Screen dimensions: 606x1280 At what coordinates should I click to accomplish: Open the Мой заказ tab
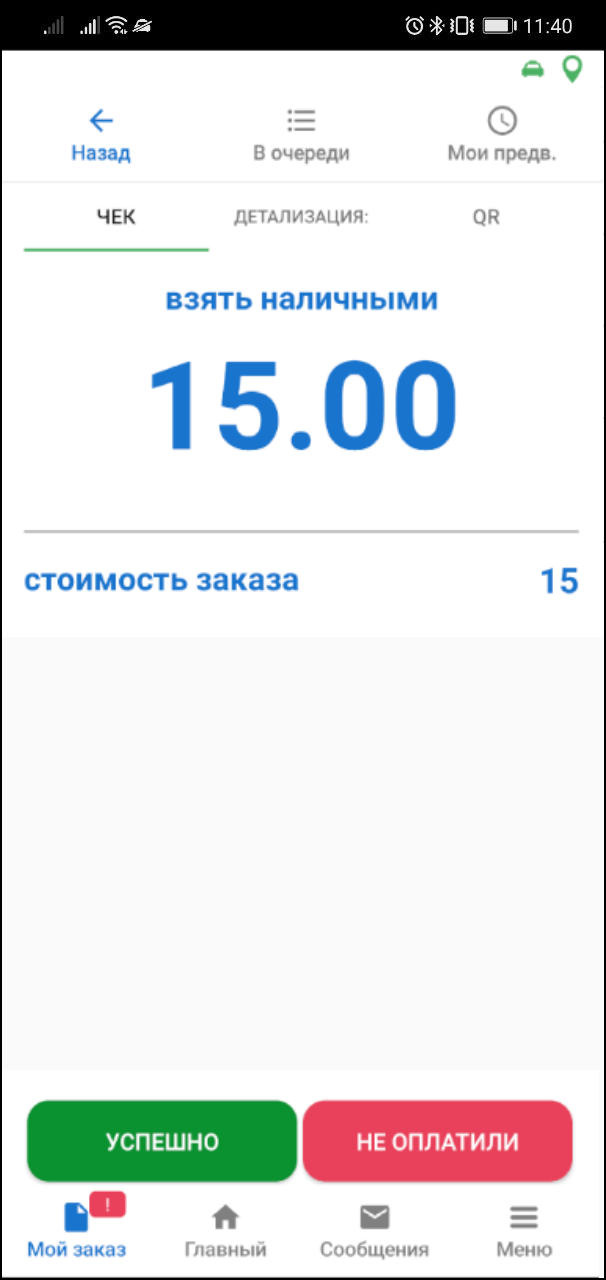click(77, 1231)
